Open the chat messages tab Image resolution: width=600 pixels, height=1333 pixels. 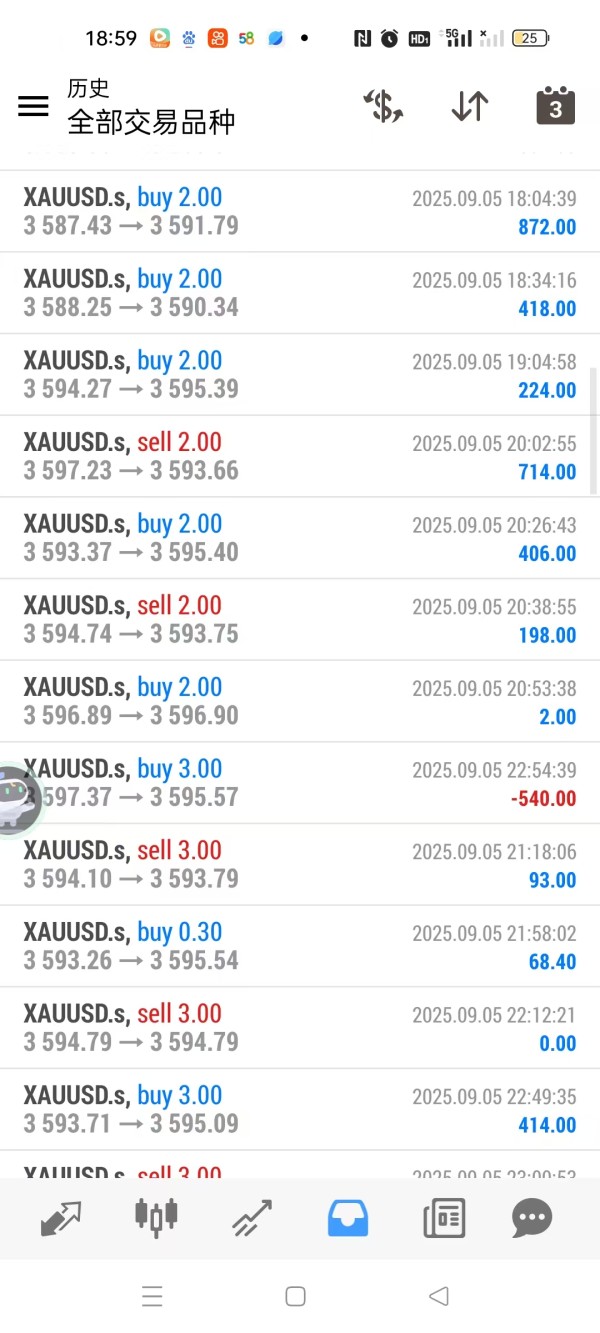coord(532,1218)
